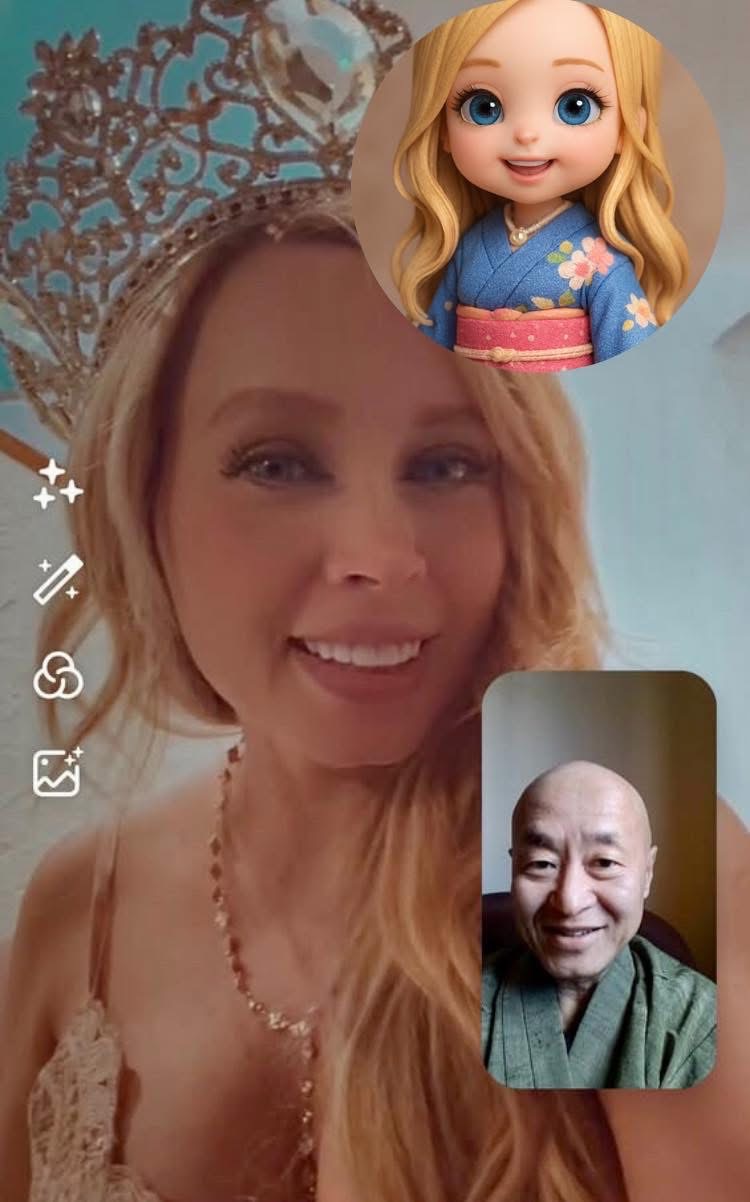Open the color filters icon

(58, 675)
